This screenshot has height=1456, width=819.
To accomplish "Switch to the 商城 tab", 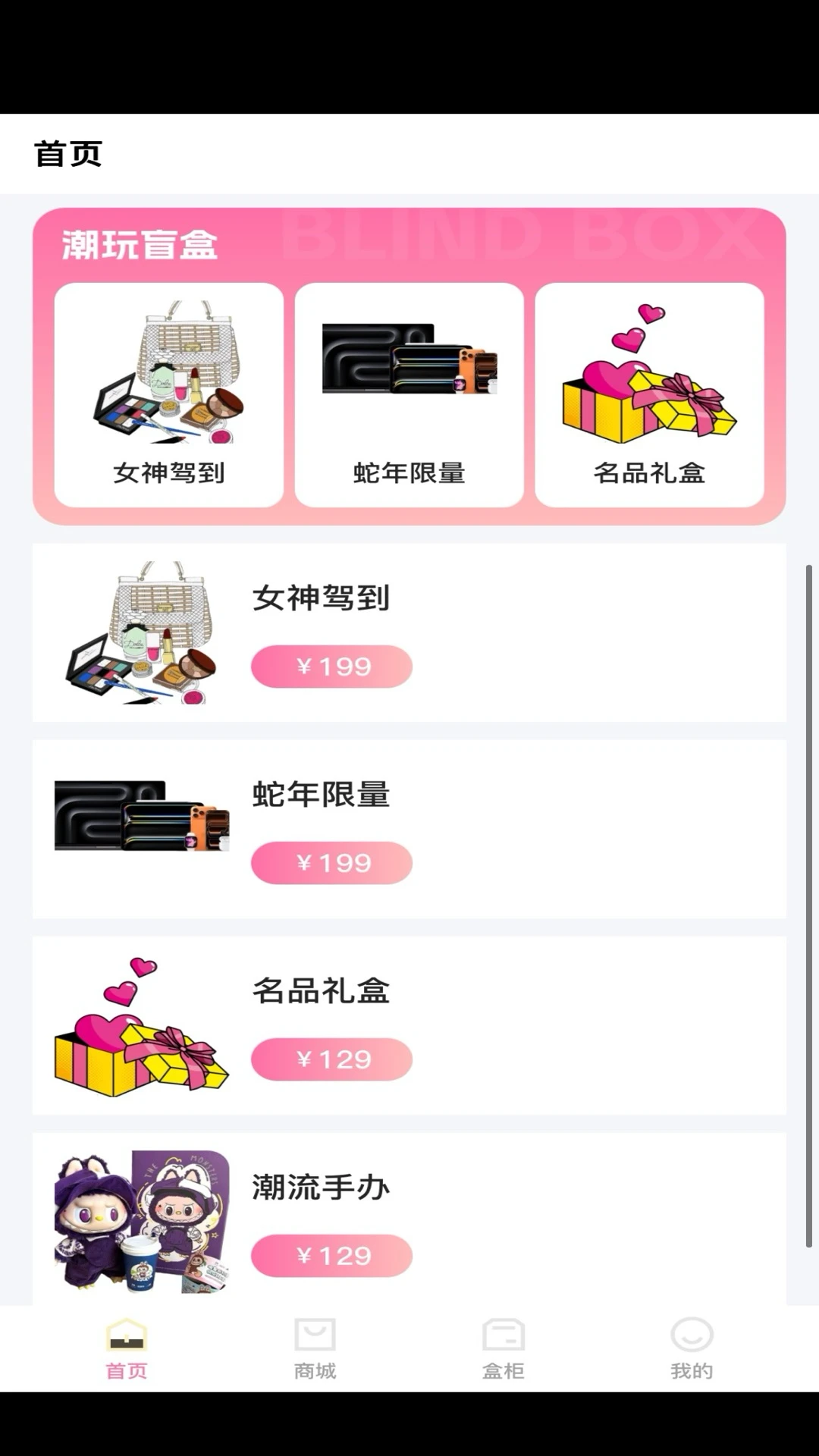I will [315, 1349].
